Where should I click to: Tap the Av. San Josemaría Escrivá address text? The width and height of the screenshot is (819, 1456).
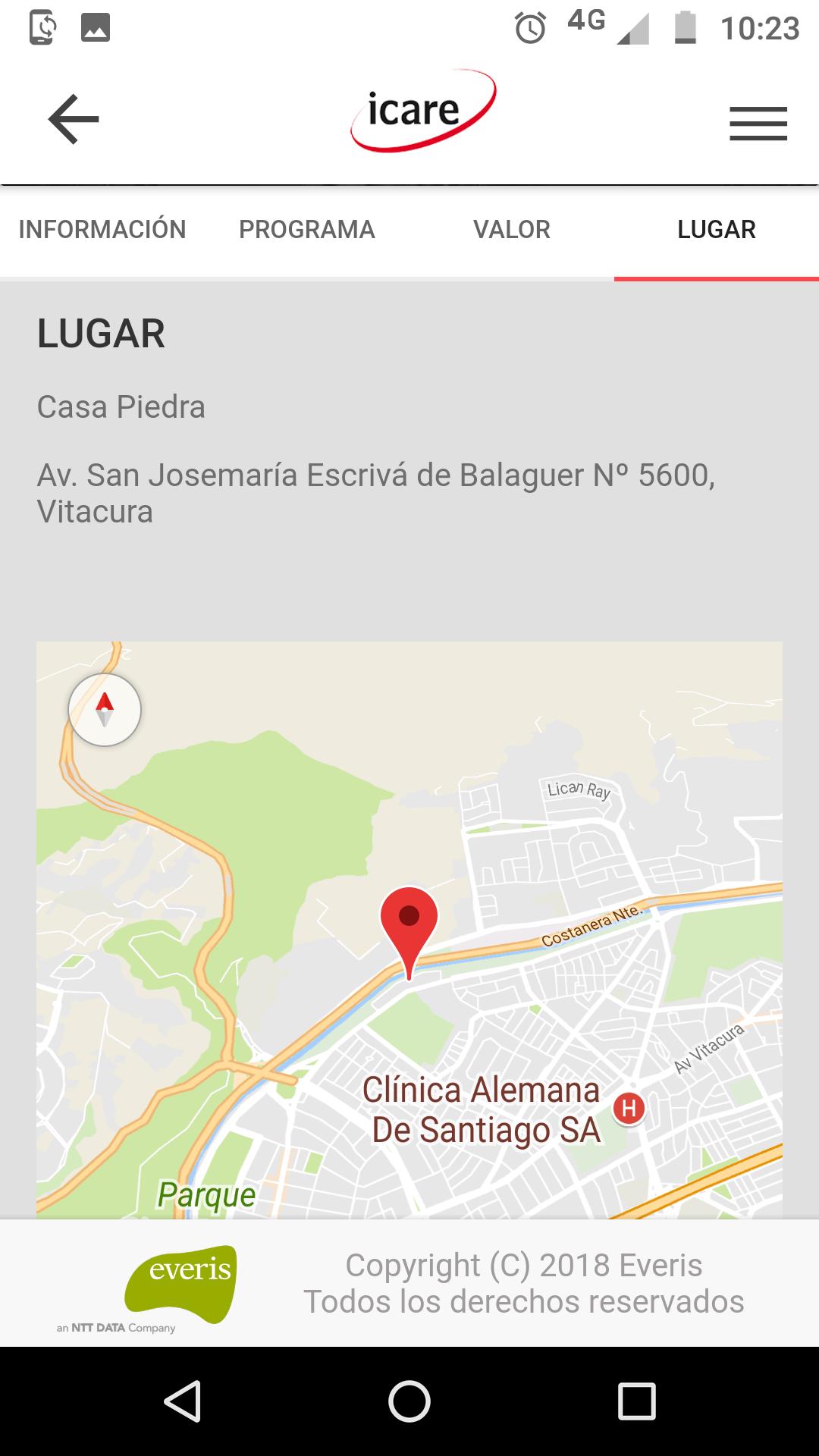(377, 475)
